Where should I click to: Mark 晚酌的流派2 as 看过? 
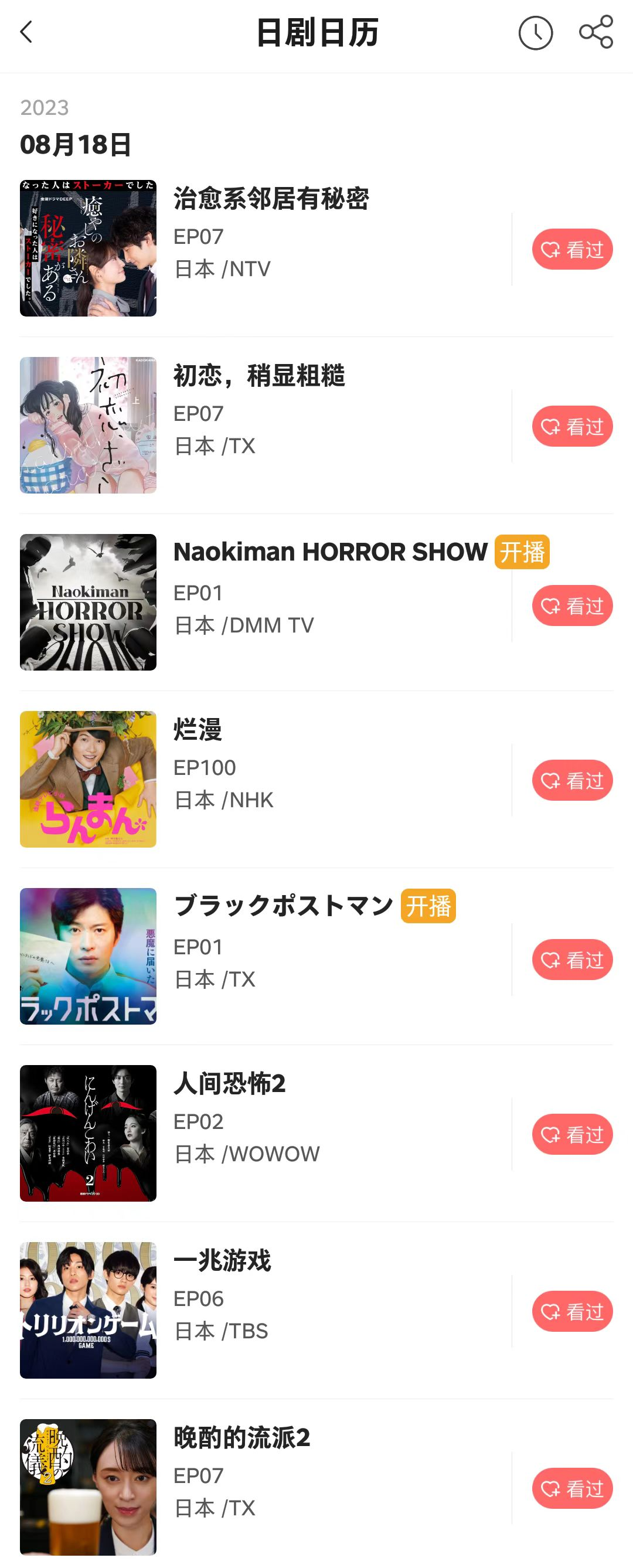(x=571, y=1488)
